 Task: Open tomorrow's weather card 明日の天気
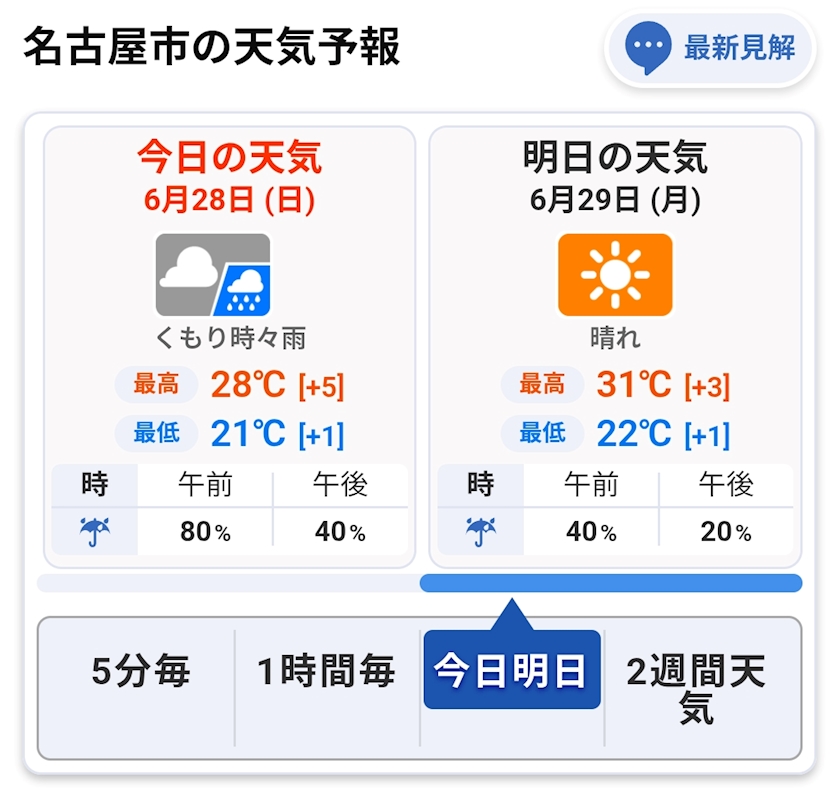tap(615, 347)
